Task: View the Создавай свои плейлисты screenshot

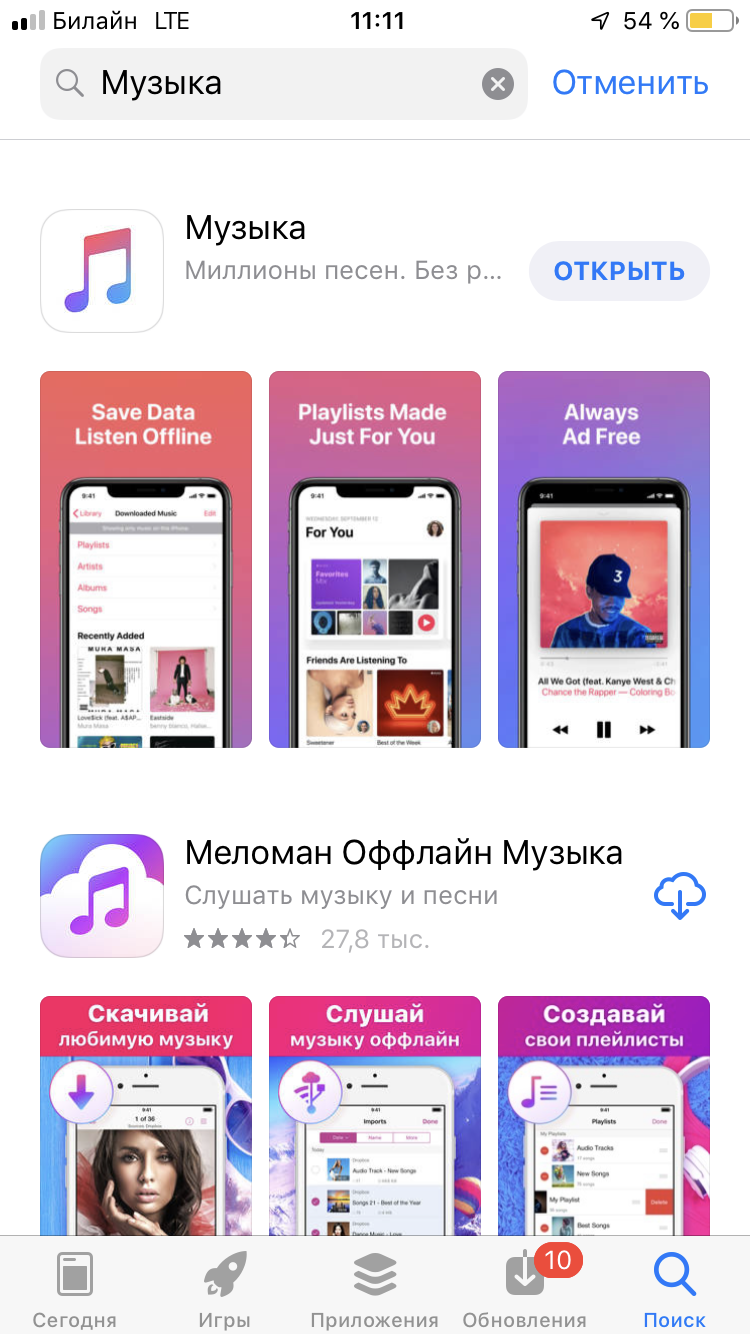Action: [x=604, y=1115]
